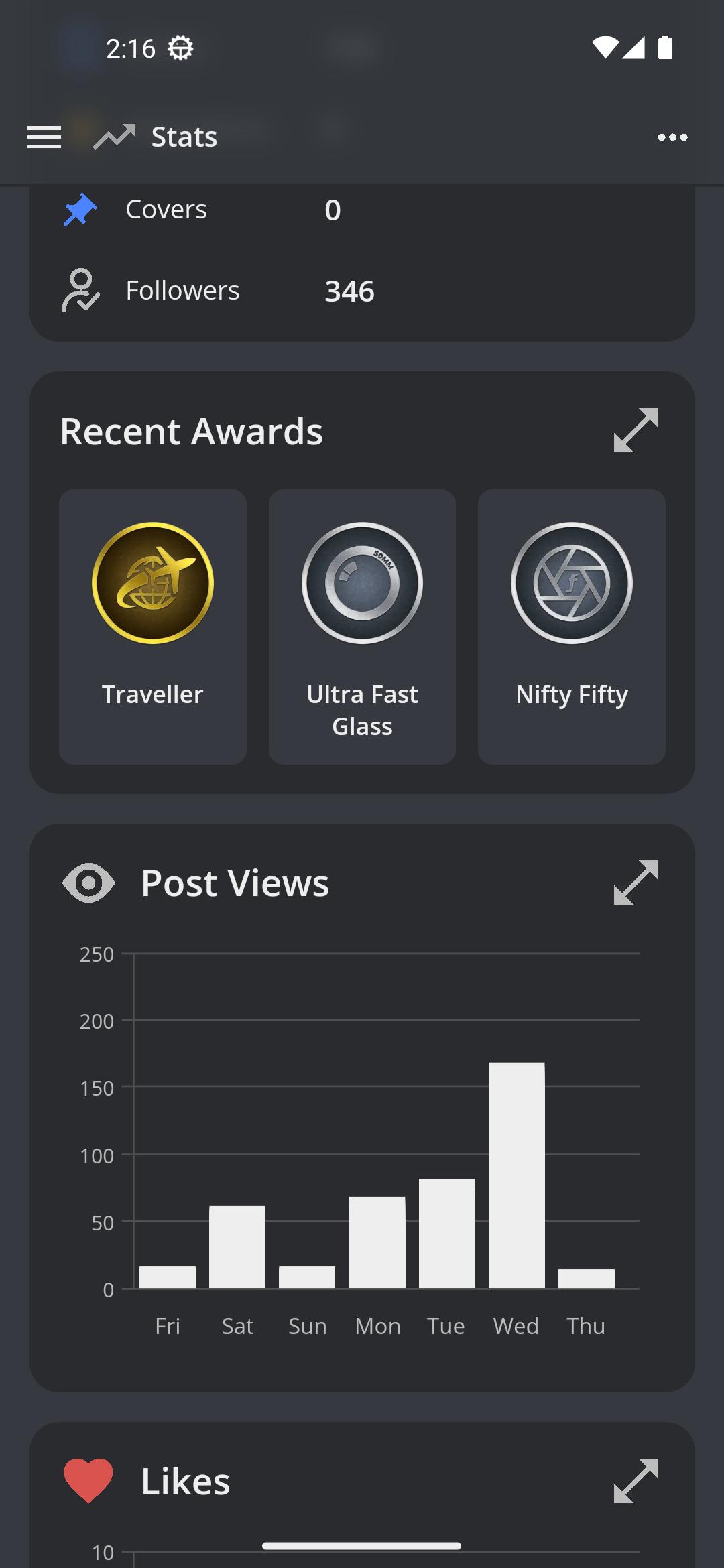The image size is (724, 1568).
Task: Open the three-dot overflow menu
Action: coord(672,137)
